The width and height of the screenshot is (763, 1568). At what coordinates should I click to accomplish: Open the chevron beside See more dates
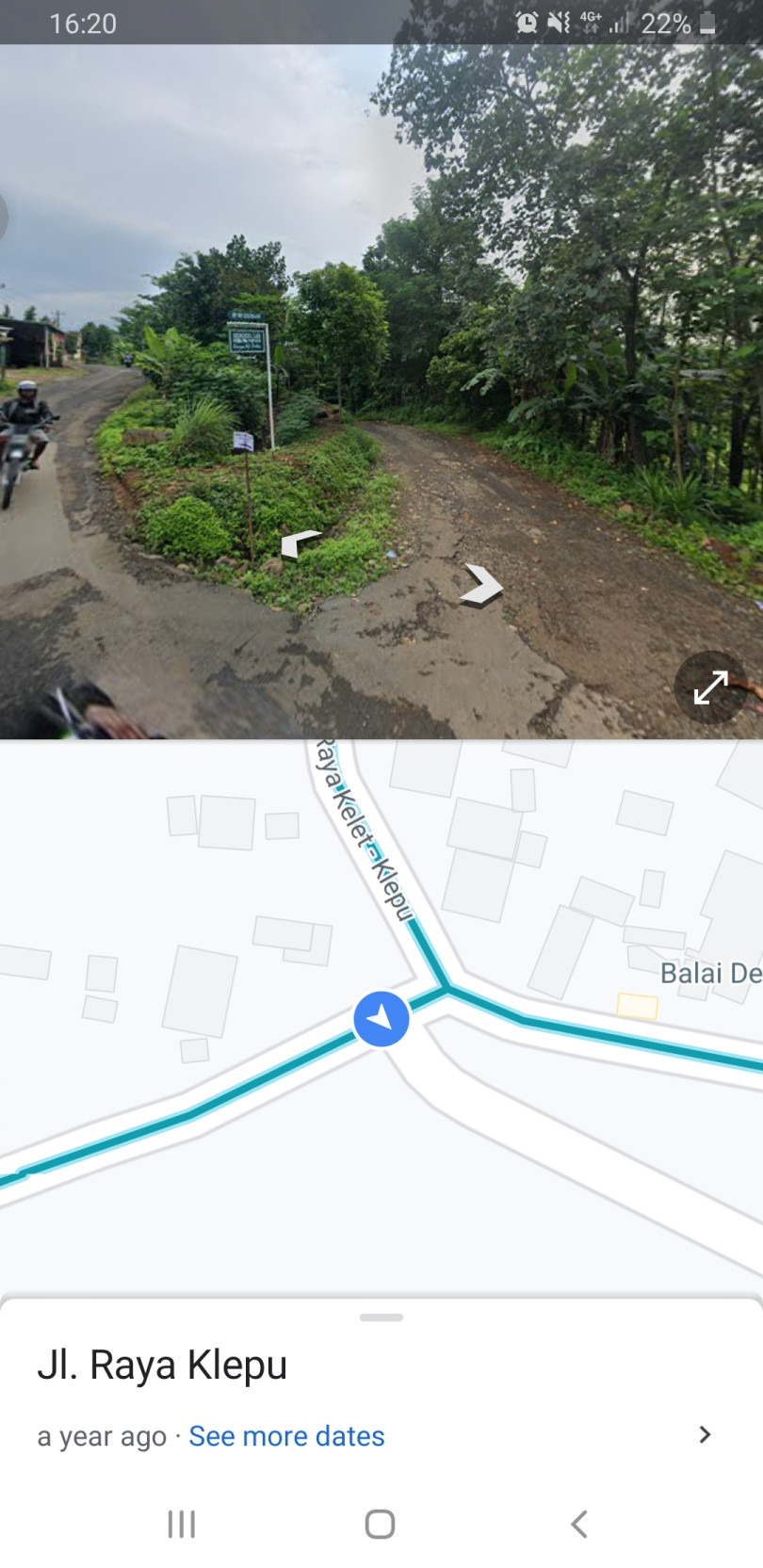(705, 1434)
